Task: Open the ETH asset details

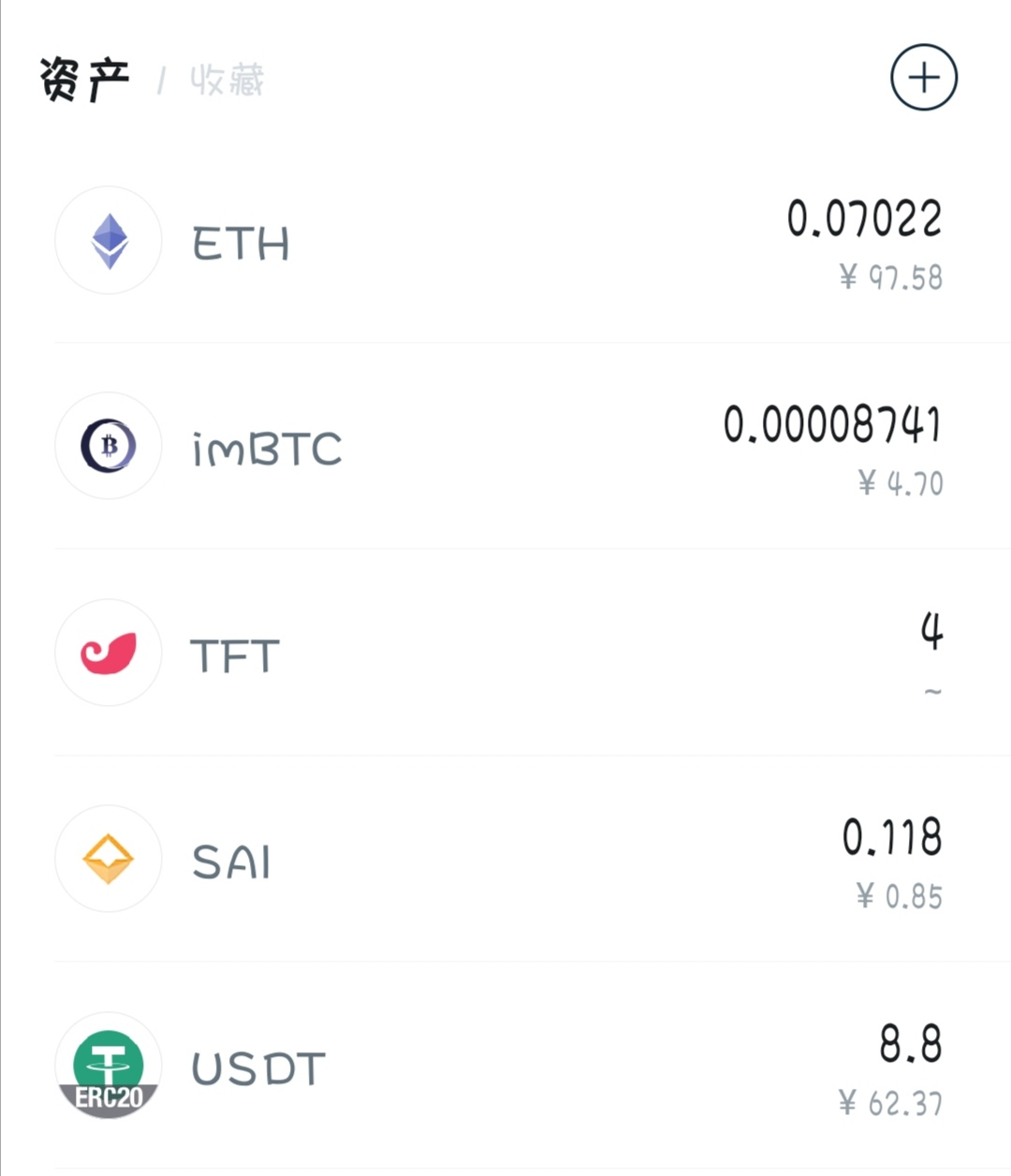Action: (x=505, y=242)
